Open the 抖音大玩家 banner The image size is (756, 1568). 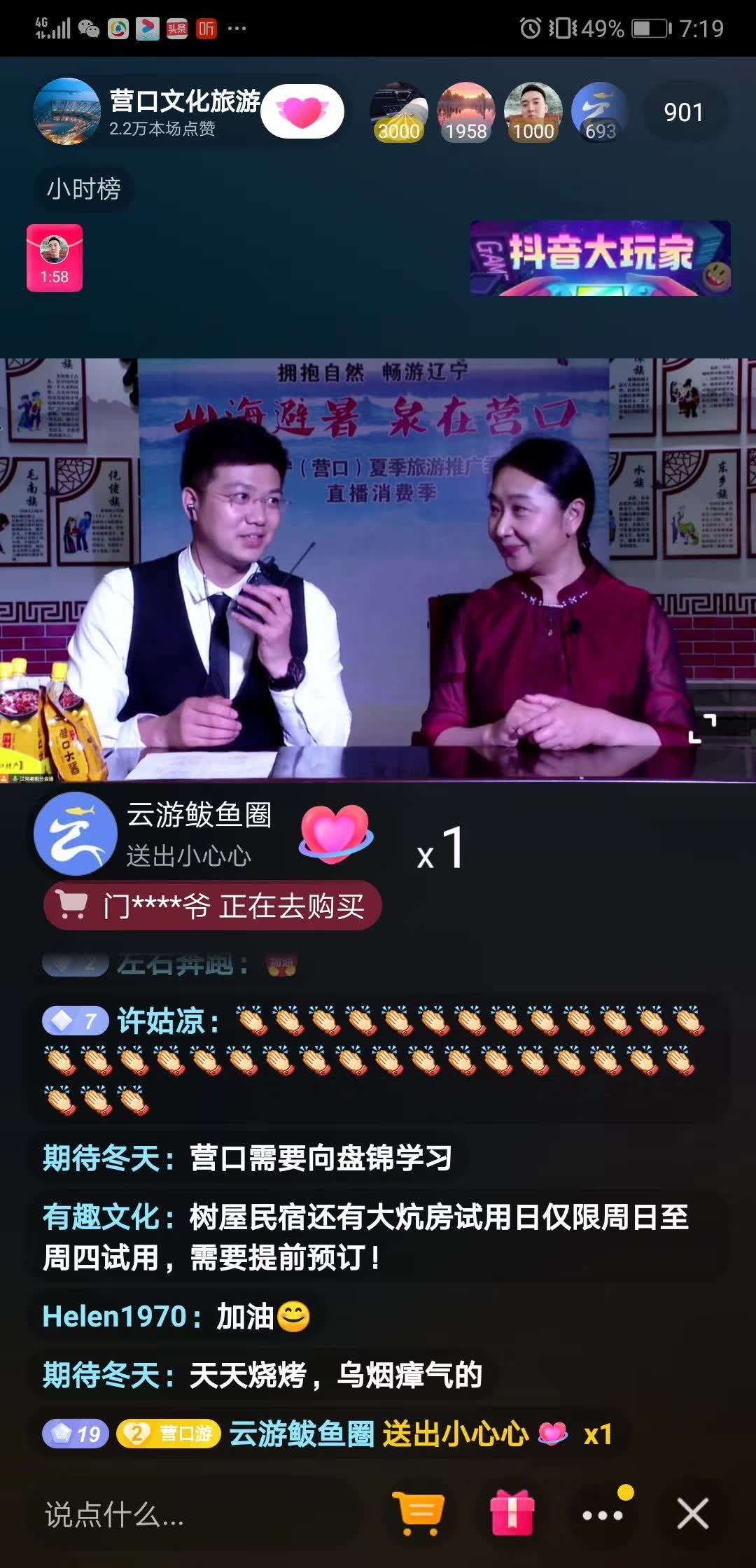click(601, 258)
